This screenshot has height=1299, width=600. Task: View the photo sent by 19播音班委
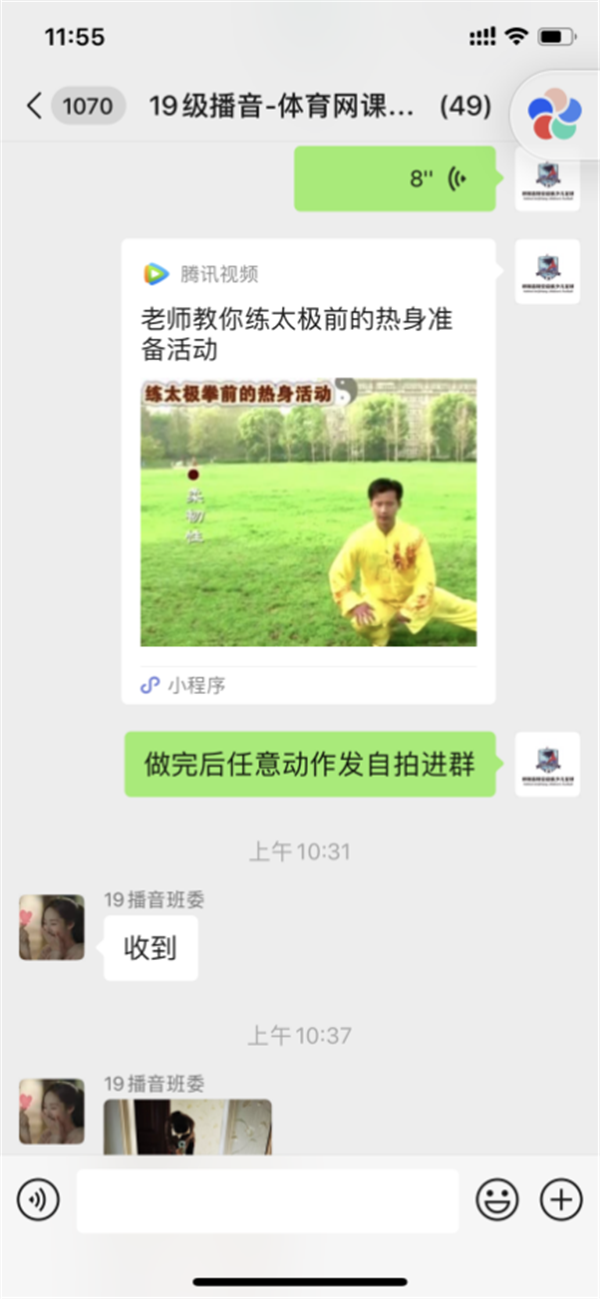click(187, 1126)
